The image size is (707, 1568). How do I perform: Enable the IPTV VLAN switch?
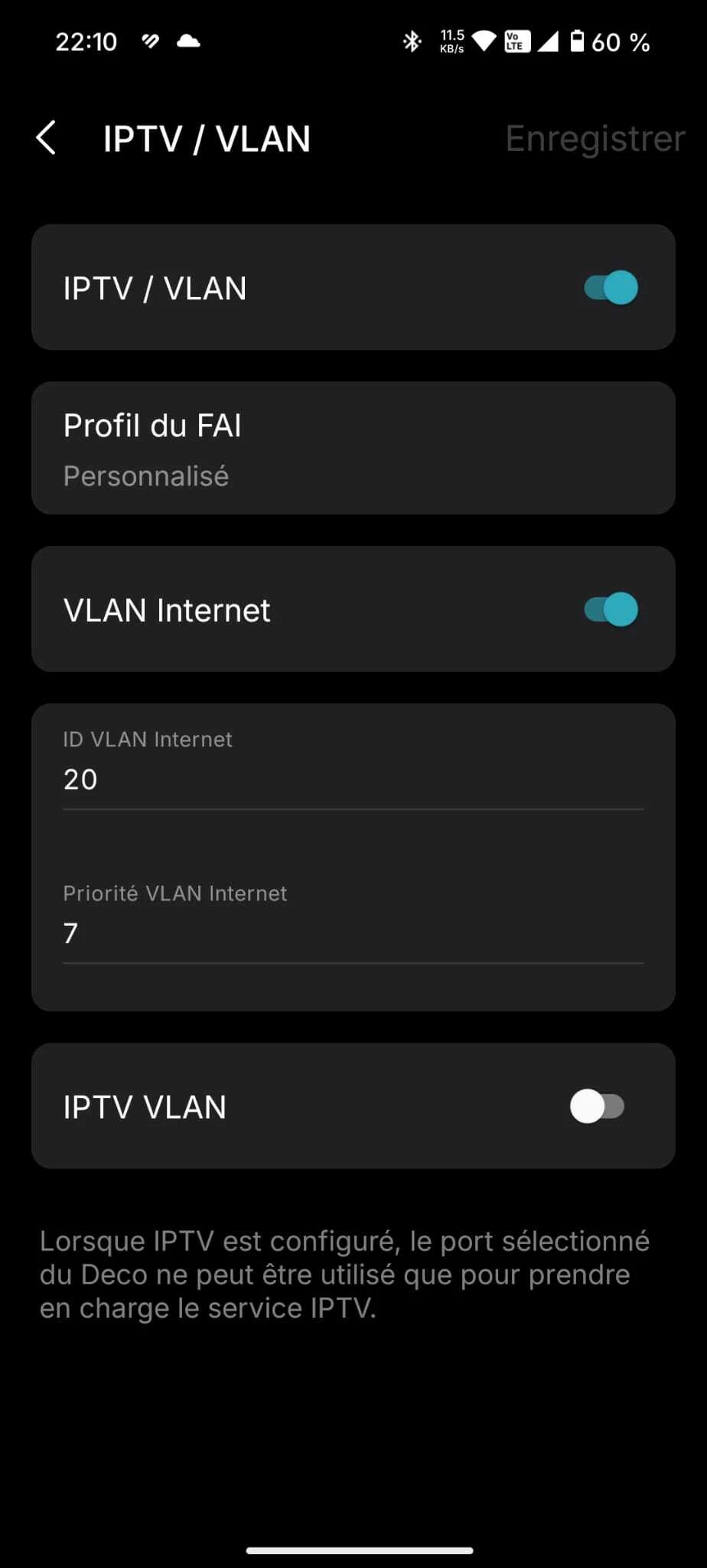[598, 1106]
